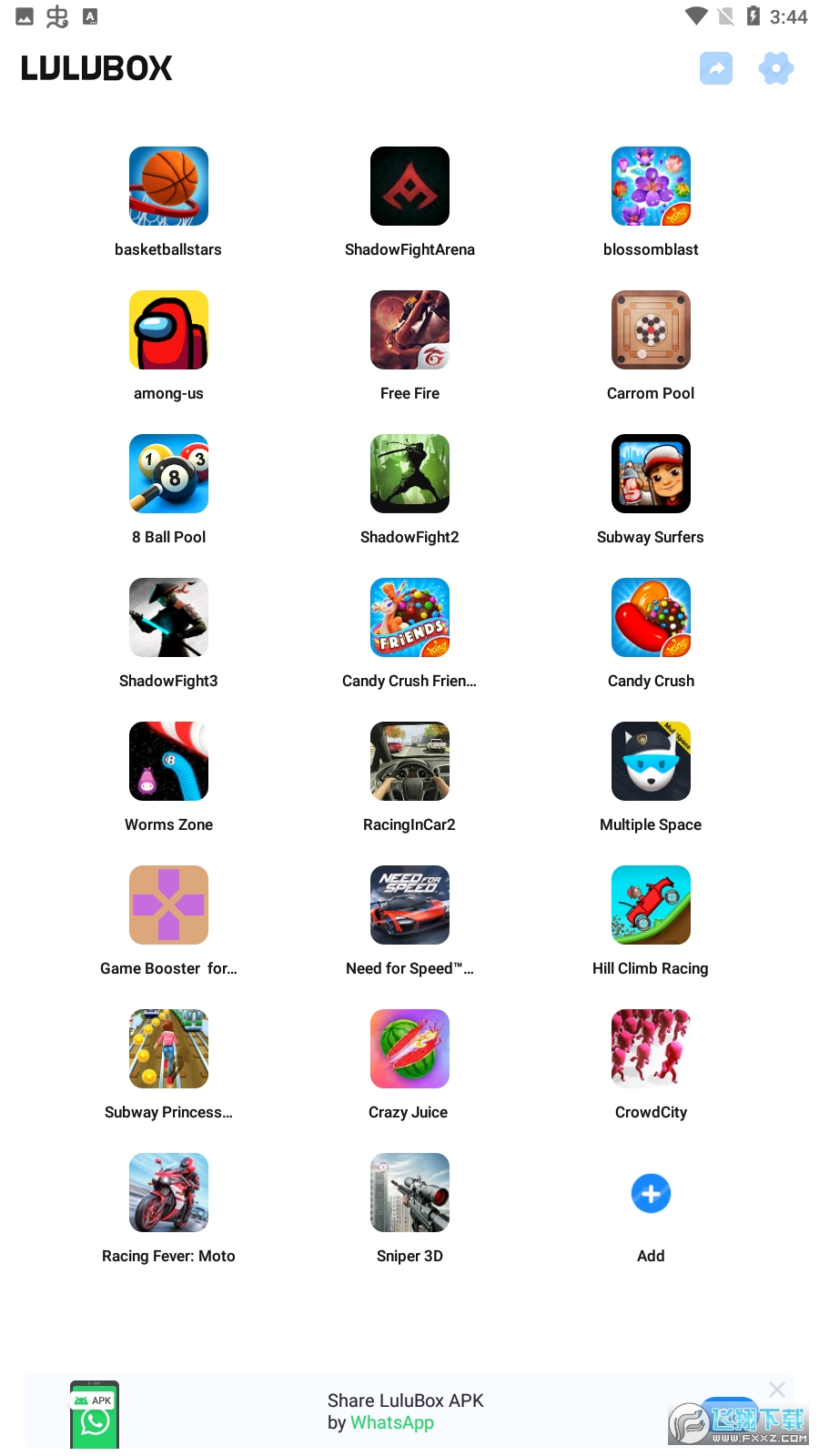Tap the share icon in top bar
Viewport: 819px width, 1456px height.
[x=716, y=68]
